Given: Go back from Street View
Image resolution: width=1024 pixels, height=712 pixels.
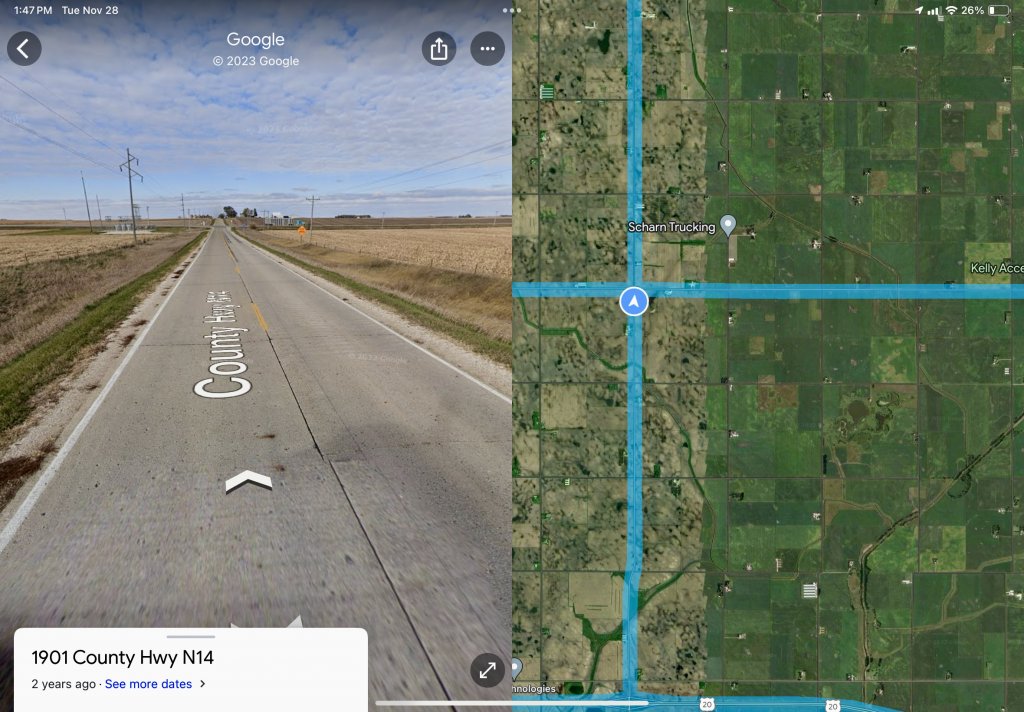Looking at the screenshot, I should [x=24, y=48].
